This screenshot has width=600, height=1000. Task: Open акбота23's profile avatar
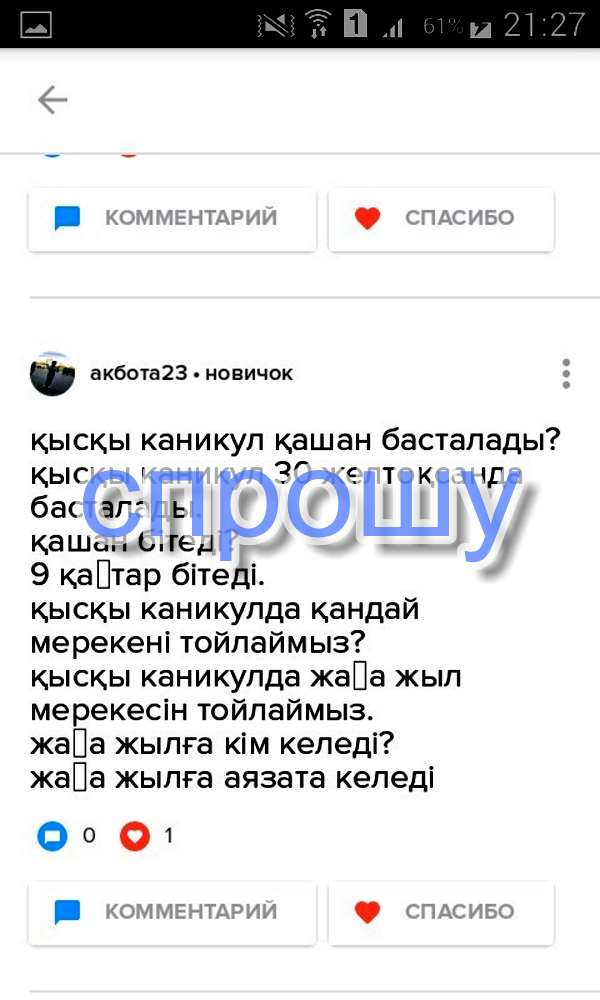[x=53, y=374]
